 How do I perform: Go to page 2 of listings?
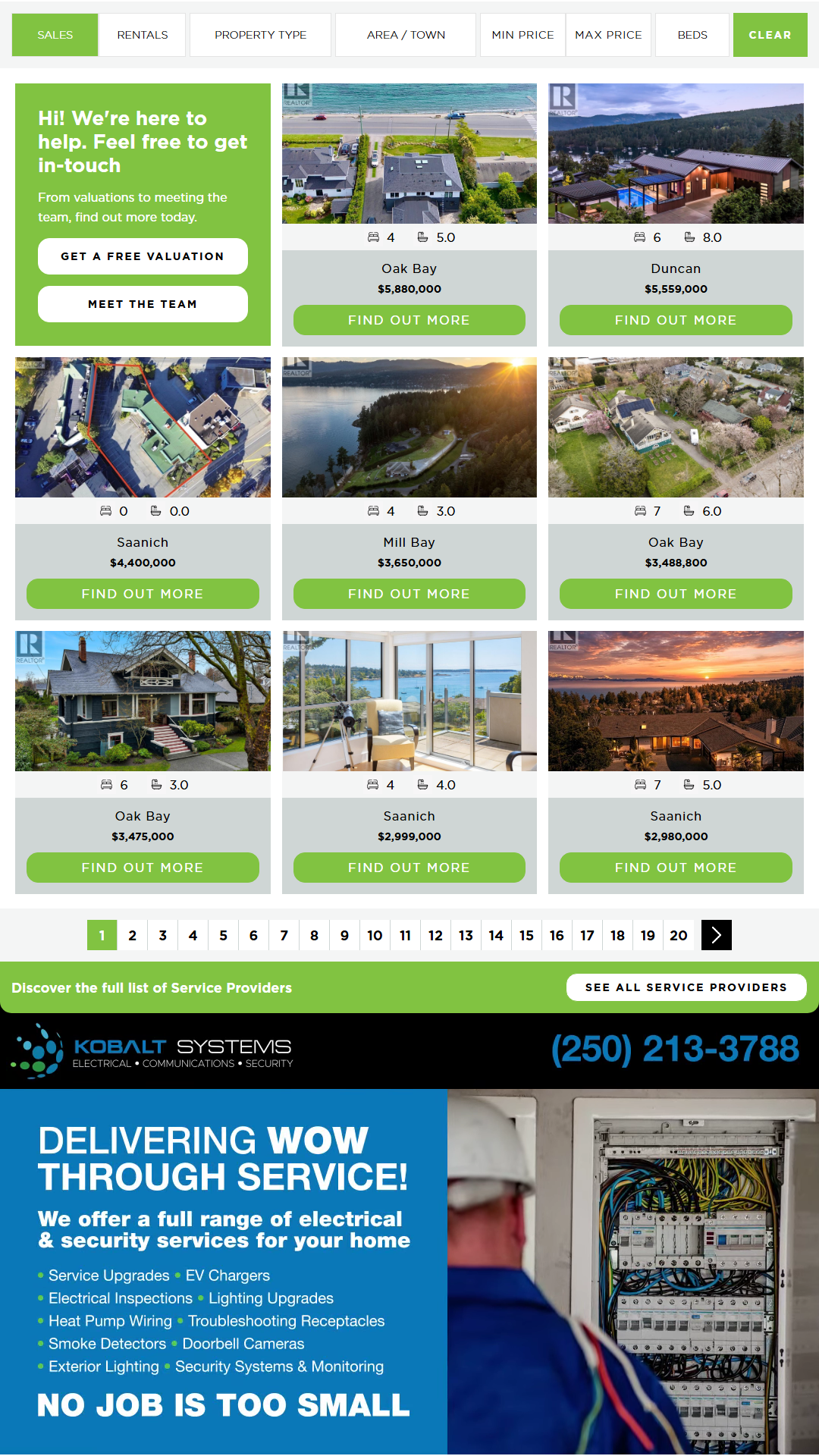pyautogui.click(x=133, y=935)
